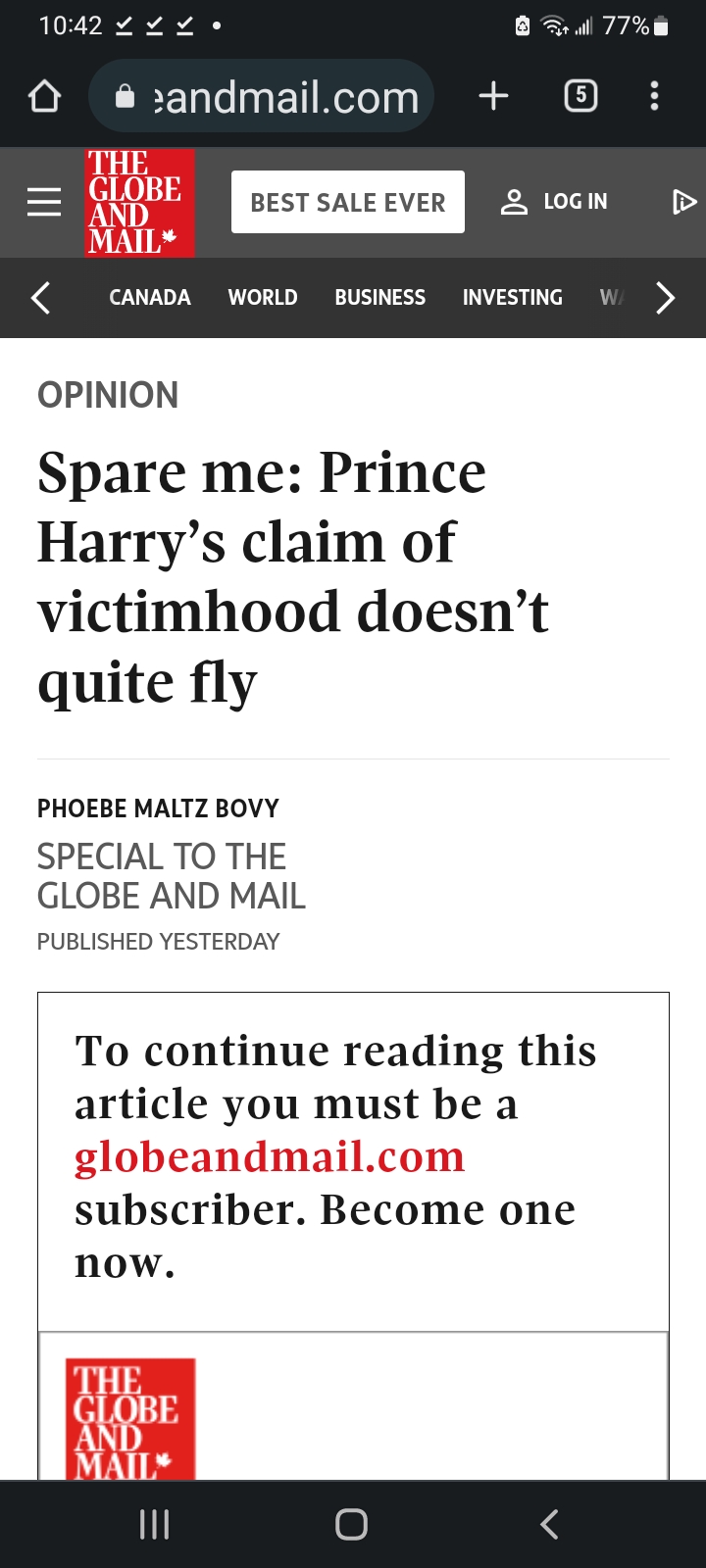Viewport: 706px width, 1568px height.
Task: Tap the play icon beside Log In
Action: (x=683, y=202)
